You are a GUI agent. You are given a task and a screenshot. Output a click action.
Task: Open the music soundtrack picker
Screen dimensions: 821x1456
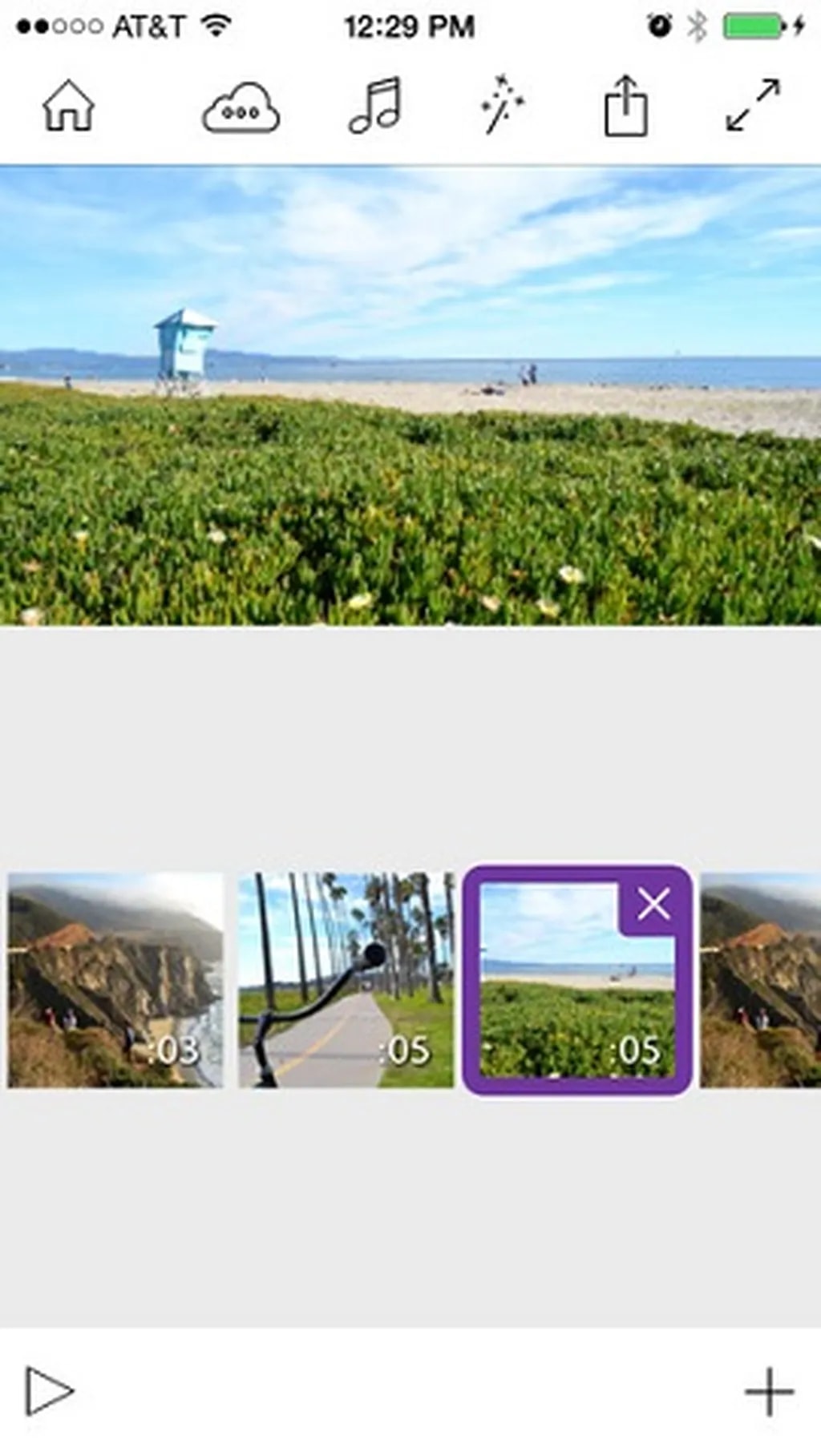374,106
